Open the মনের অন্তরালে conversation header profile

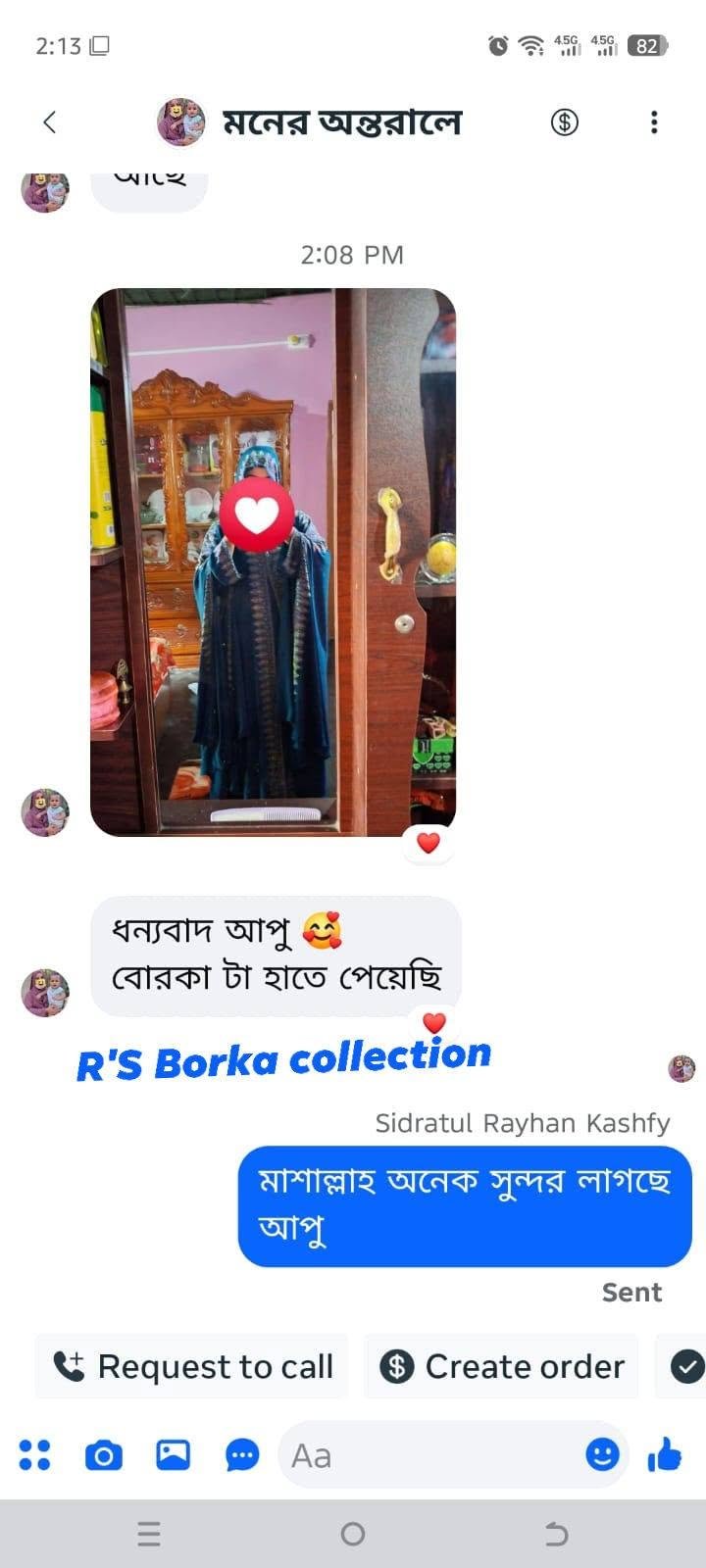(x=309, y=122)
